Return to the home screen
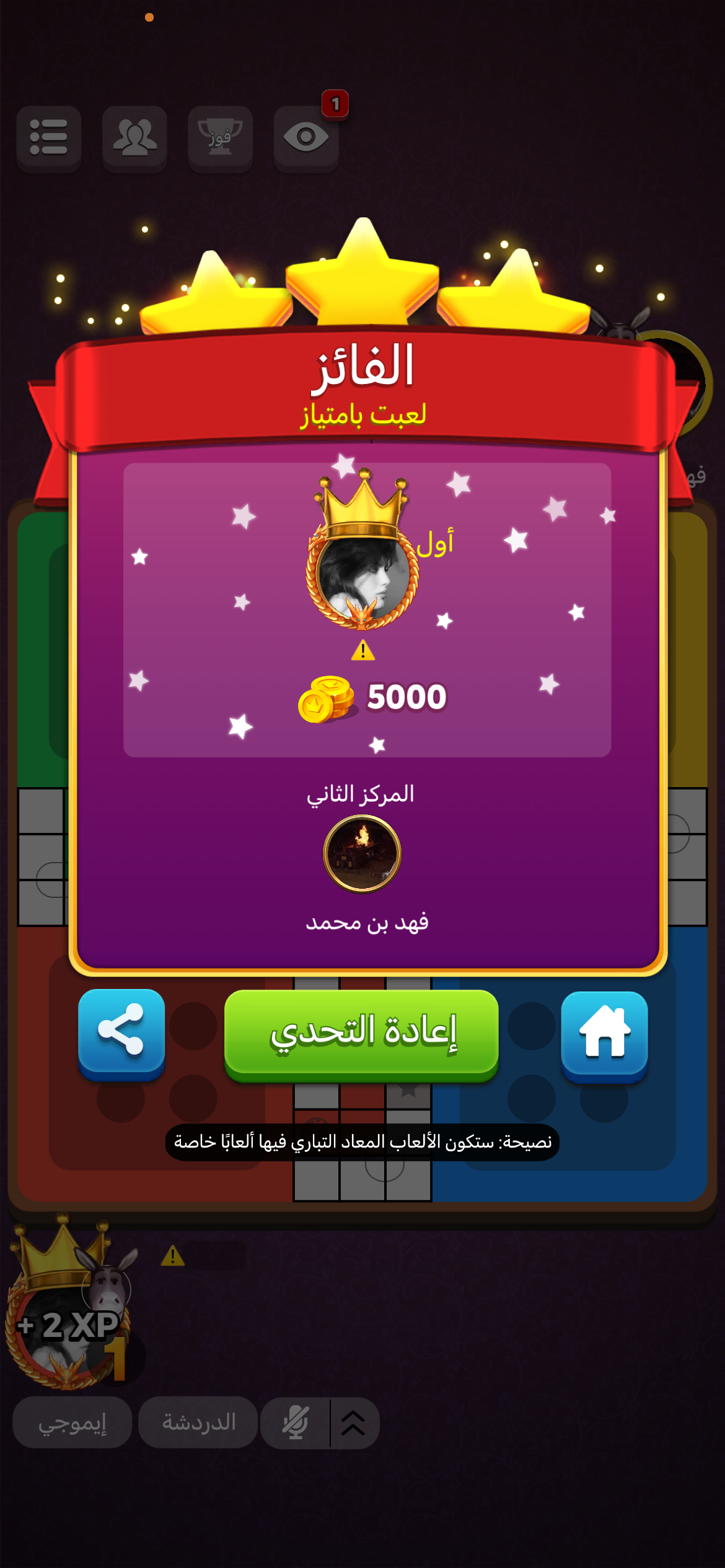This screenshot has width=725, height=1568. point(604,1034)
